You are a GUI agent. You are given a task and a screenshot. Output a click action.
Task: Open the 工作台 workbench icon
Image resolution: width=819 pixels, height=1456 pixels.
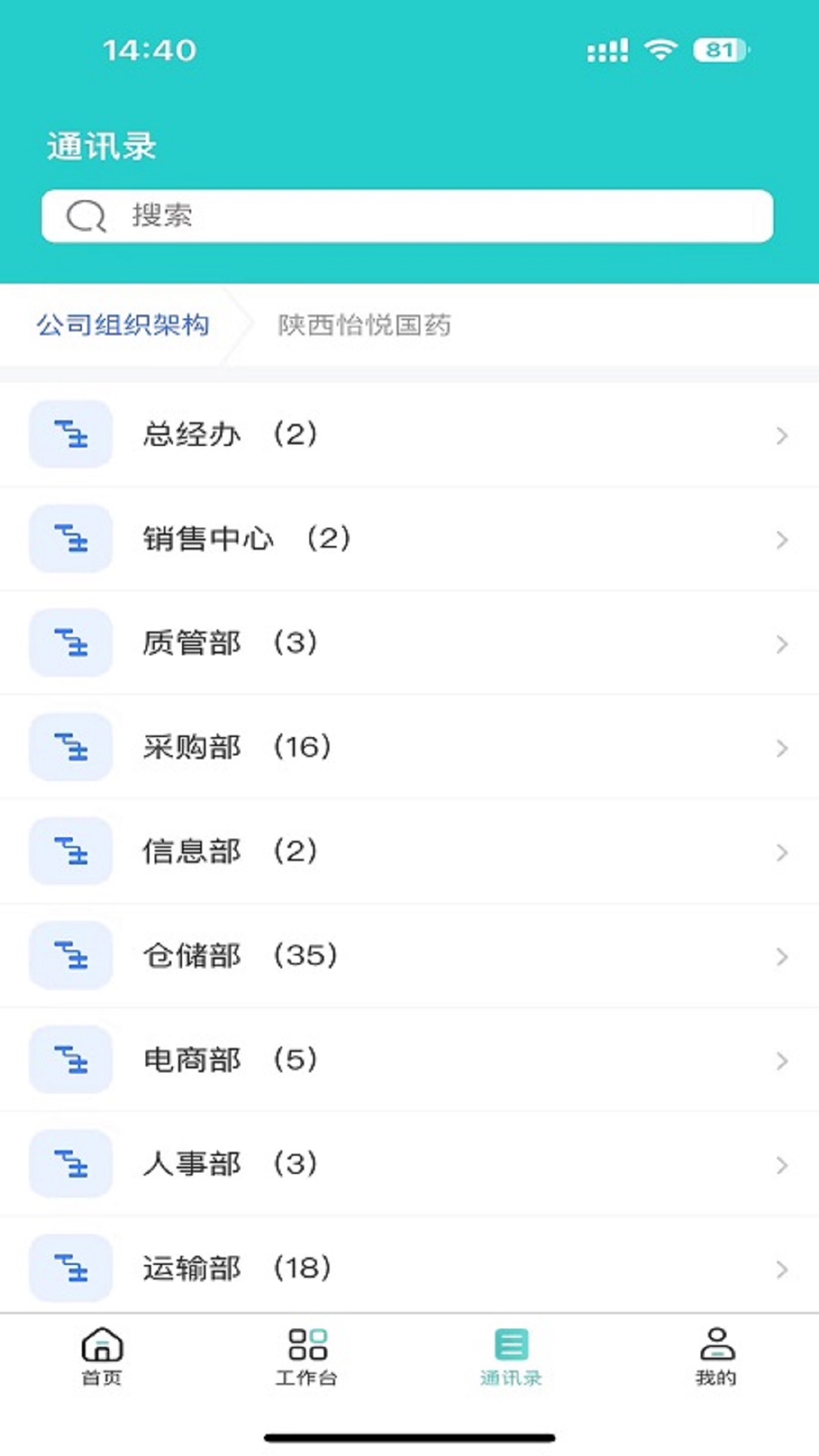point(306,1352)
